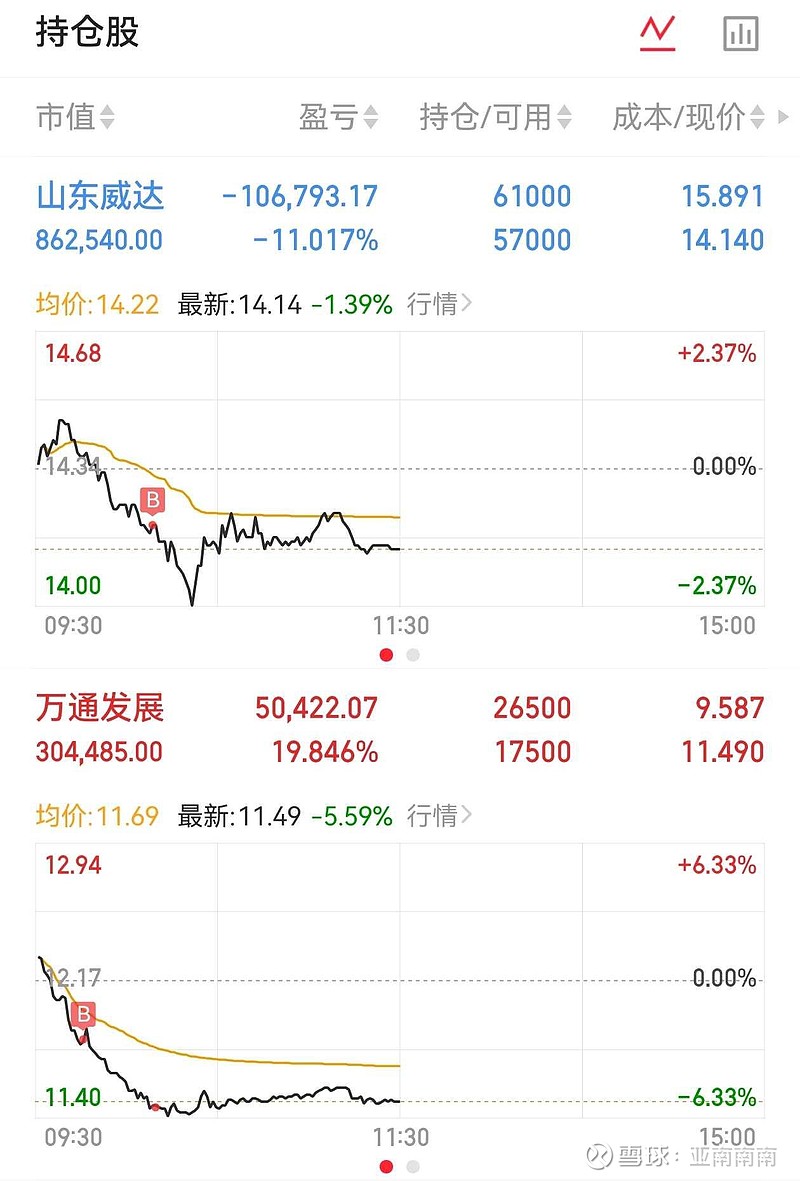Switch to the bar chart view
The width and height of the screenshot is (800, 1181).
tap(741, 34)
